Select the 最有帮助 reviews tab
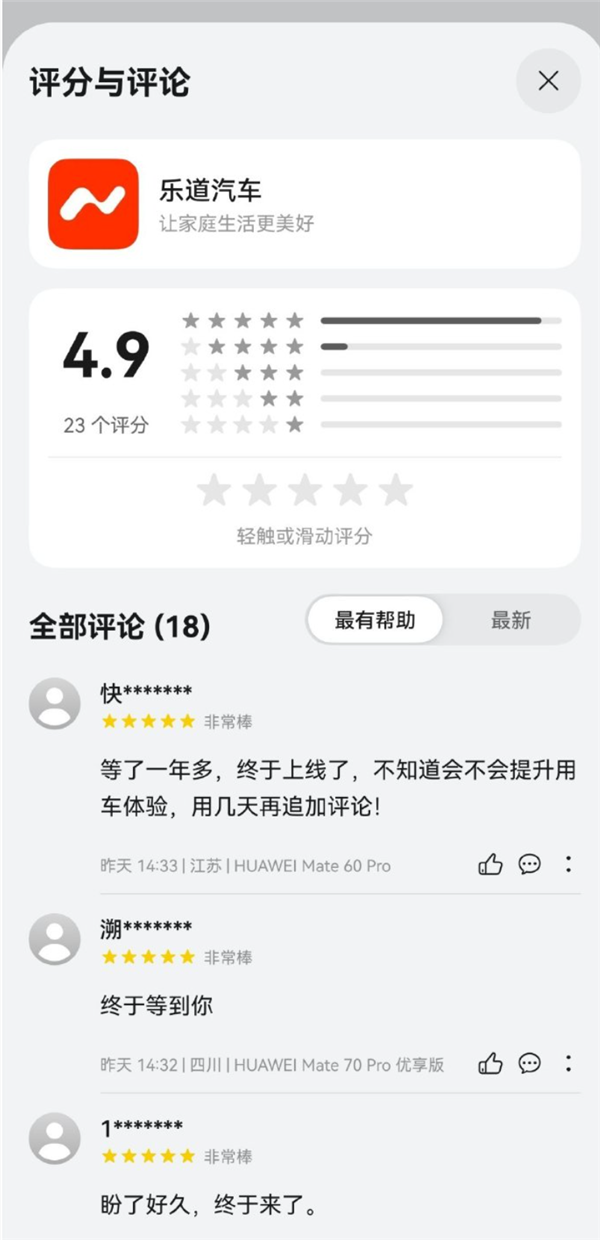Screen dimensions: 600x1240 pos(374,620)
